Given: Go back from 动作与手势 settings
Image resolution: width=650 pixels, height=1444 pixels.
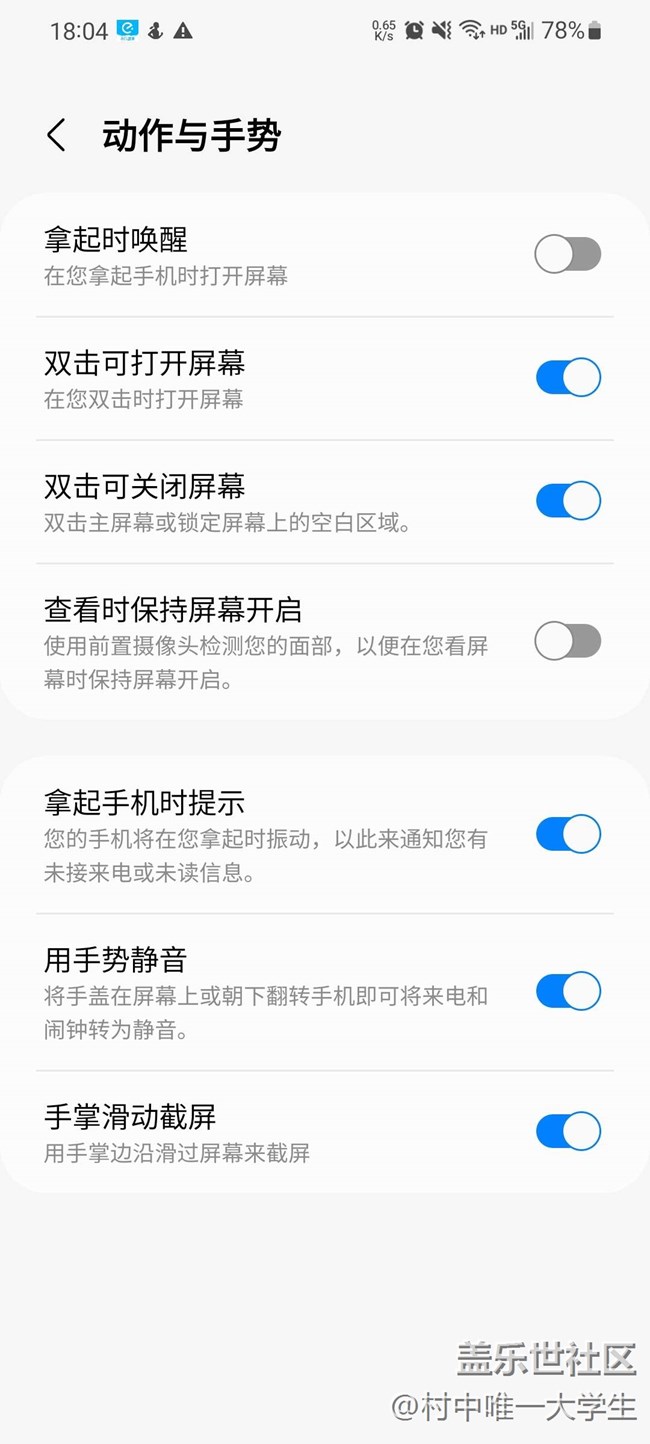Looking at the screenshot, I should 57,135.
